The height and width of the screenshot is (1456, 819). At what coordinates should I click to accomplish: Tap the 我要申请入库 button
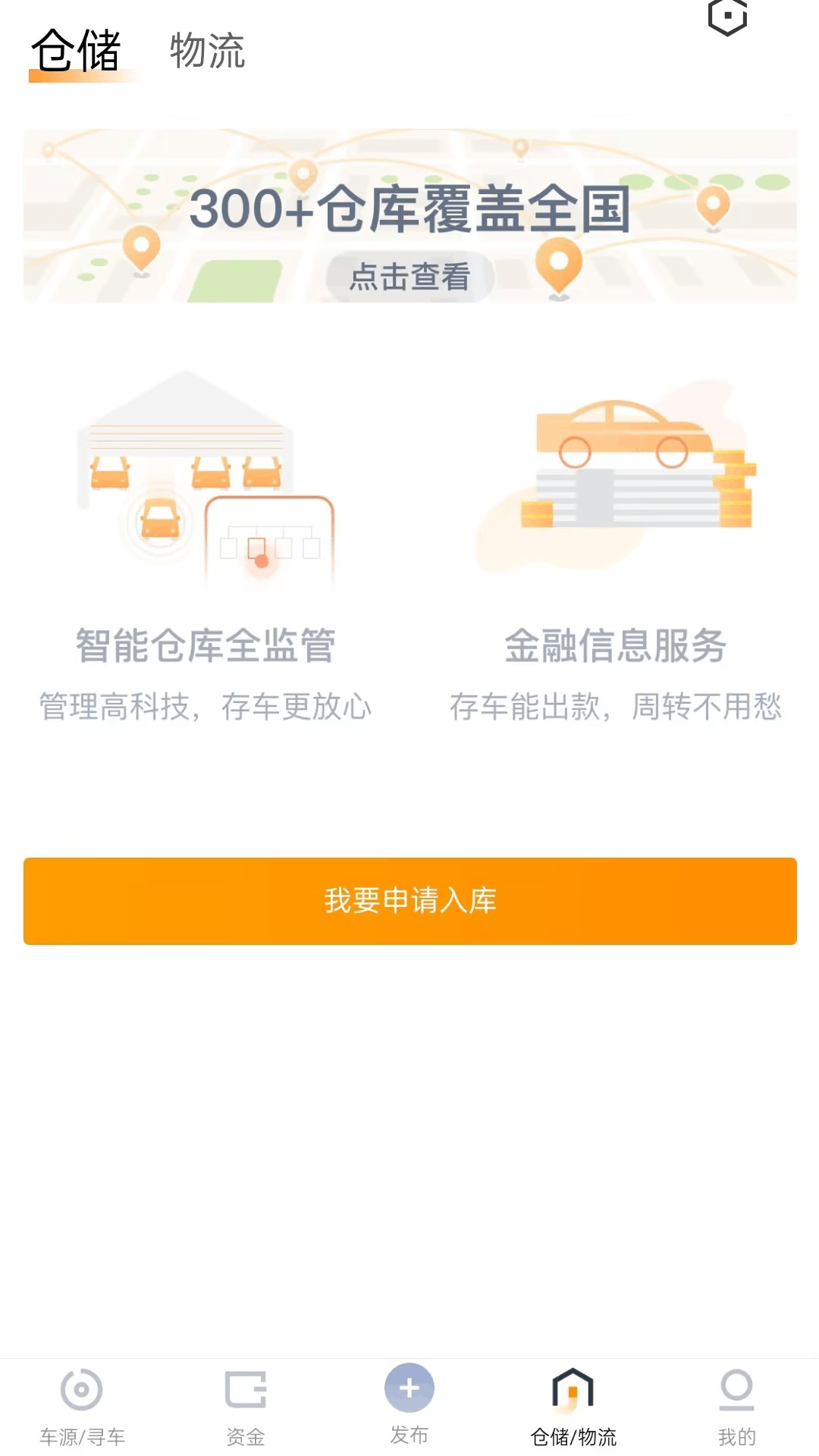click(409, 901)
